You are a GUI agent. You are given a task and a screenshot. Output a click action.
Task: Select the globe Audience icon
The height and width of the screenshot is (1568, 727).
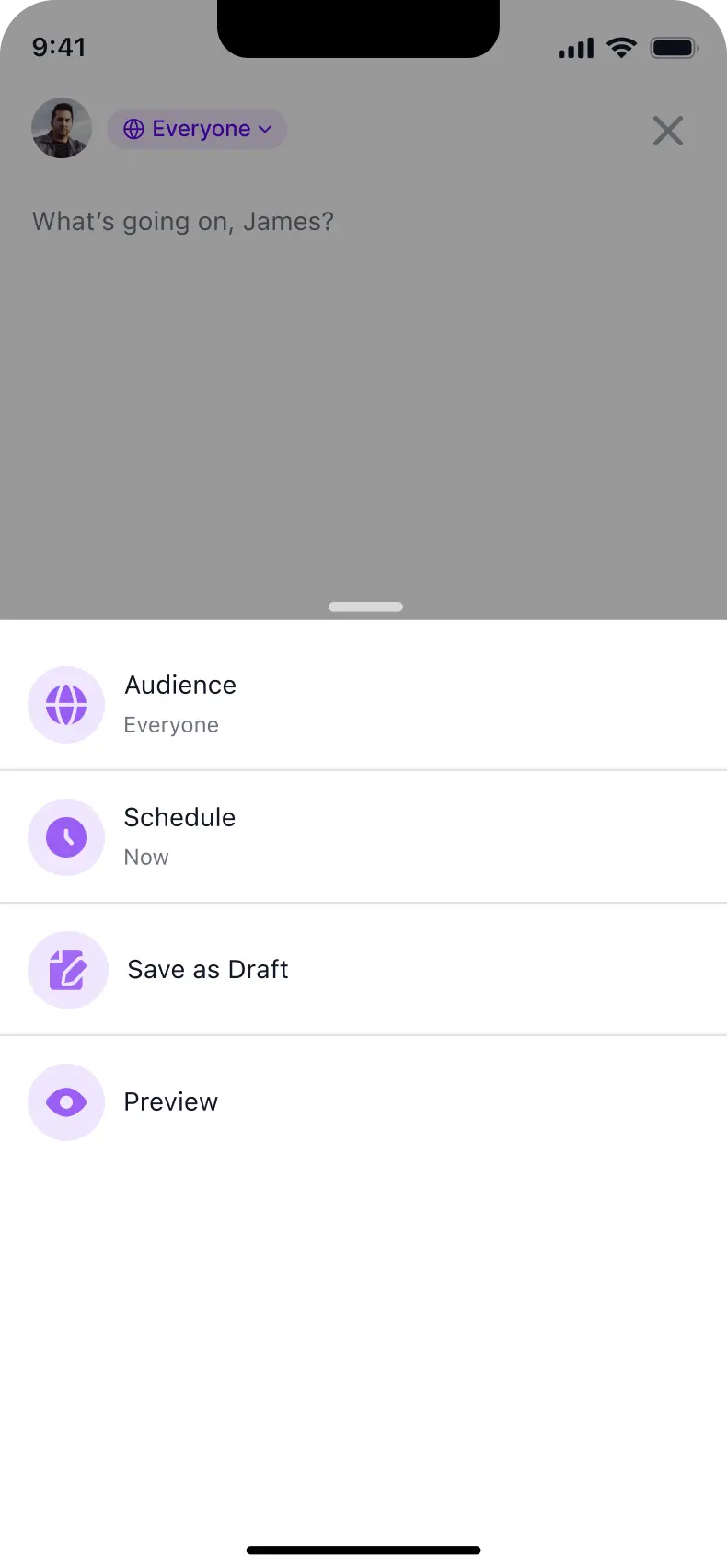point(66,704)
